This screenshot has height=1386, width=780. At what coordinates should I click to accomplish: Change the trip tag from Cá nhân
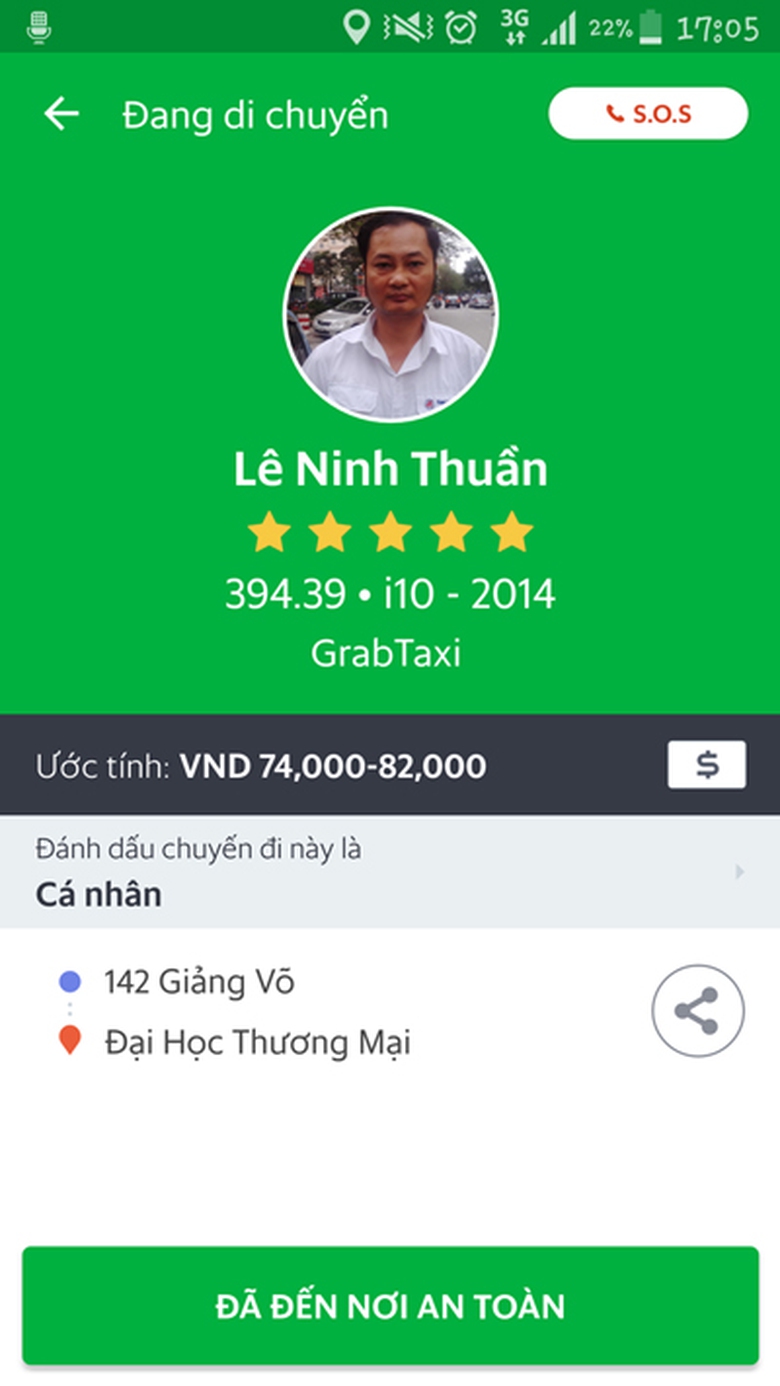[x=389, y=872]
